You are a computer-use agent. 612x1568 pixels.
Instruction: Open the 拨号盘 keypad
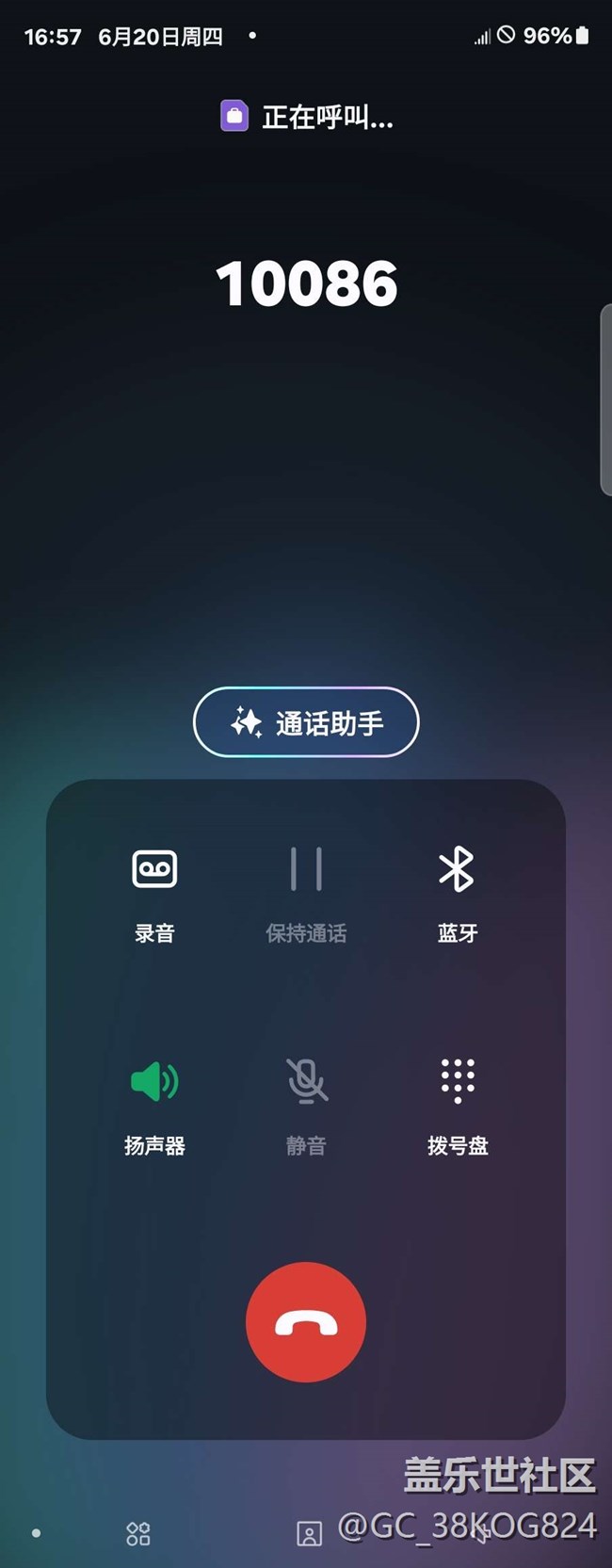click(x=458, y=1106)
